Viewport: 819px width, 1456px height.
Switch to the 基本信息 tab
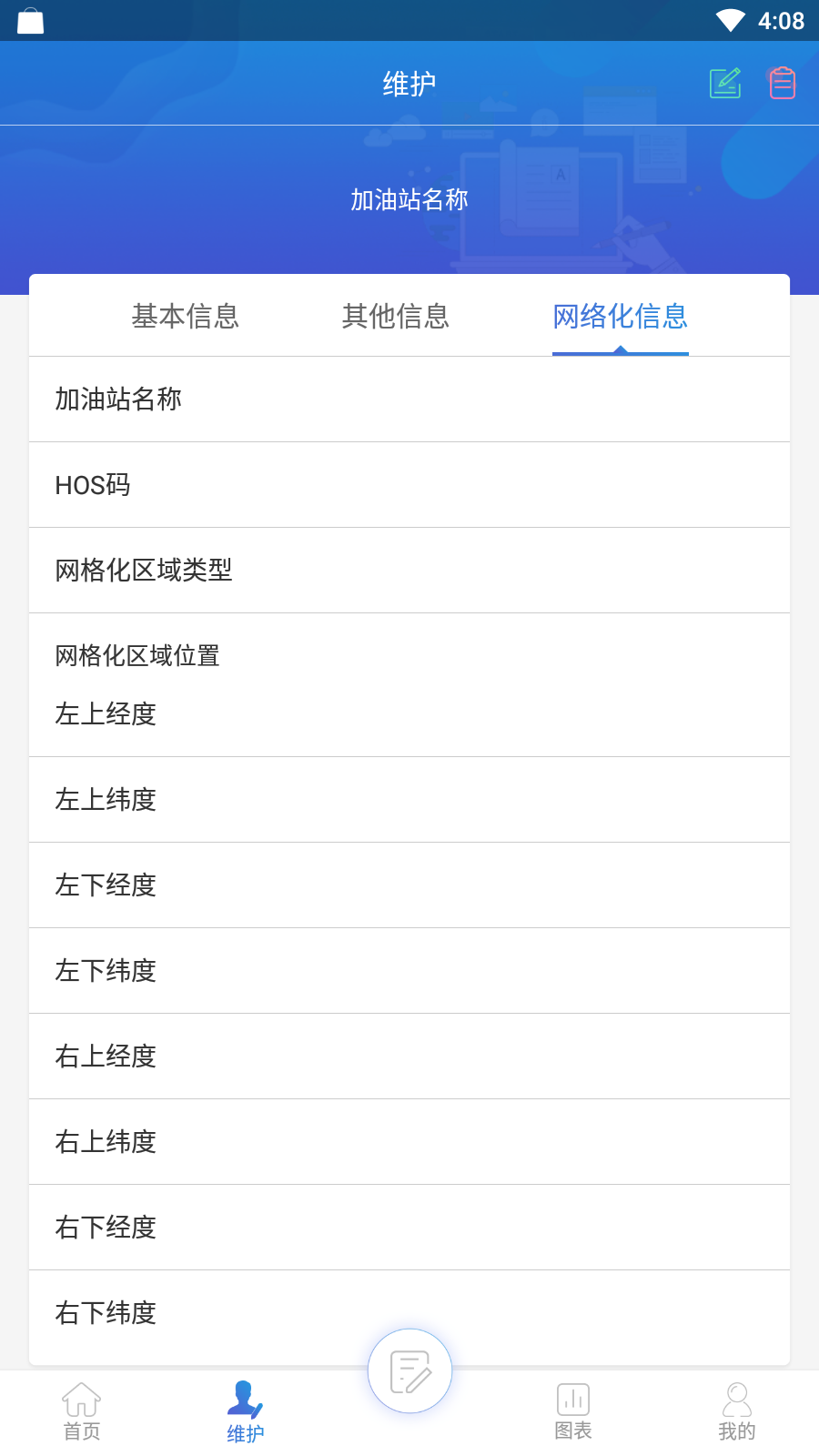[186, 316]
